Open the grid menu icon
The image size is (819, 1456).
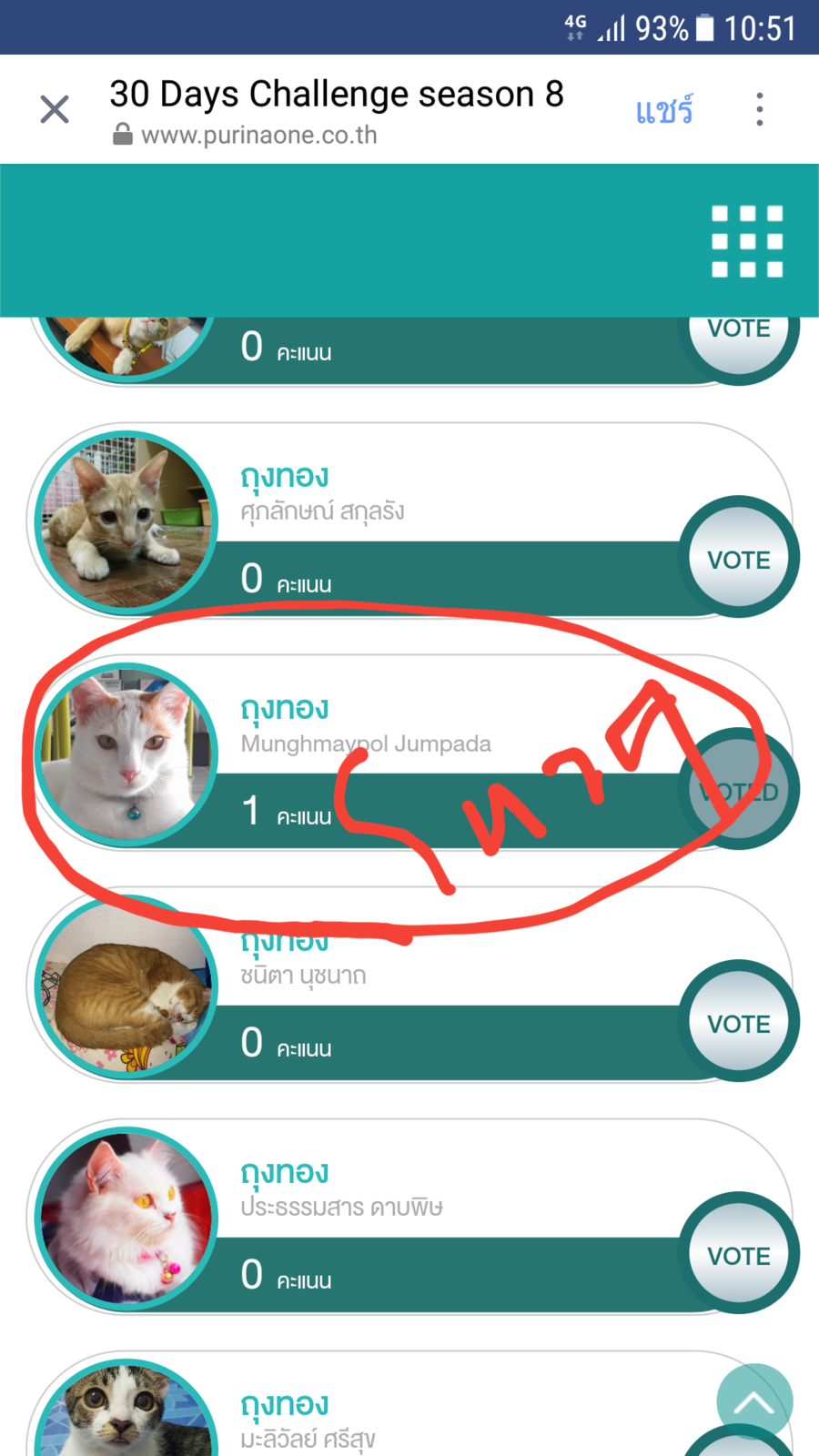coord(747,241)
